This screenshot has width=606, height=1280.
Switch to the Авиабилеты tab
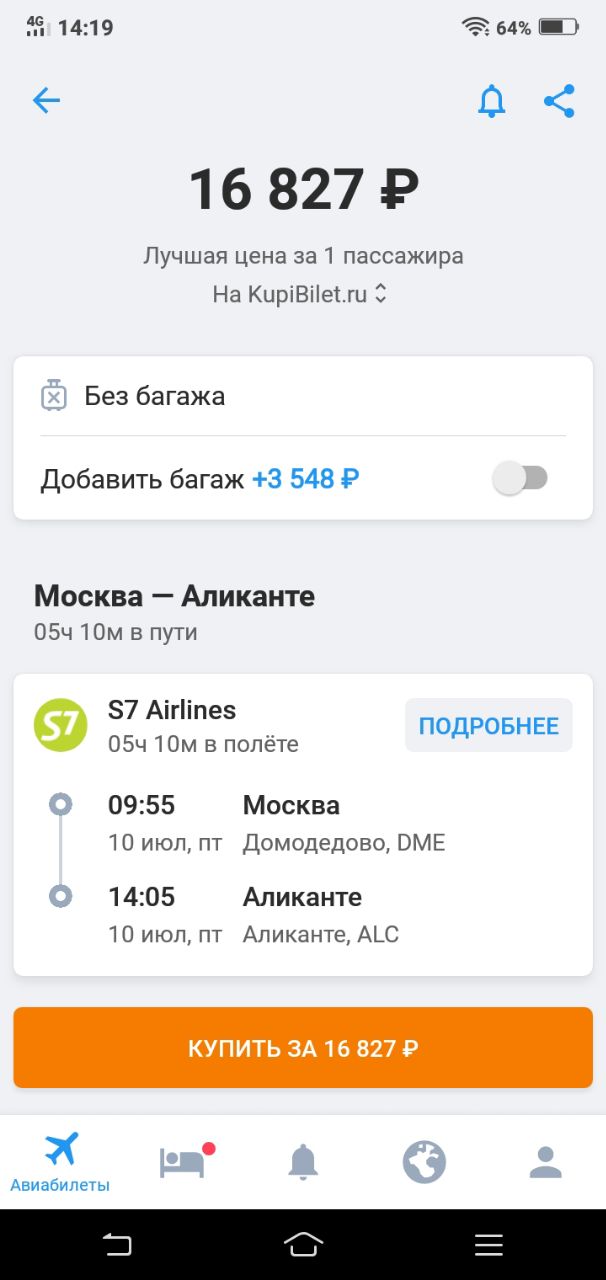click(x=60, y=1162)
